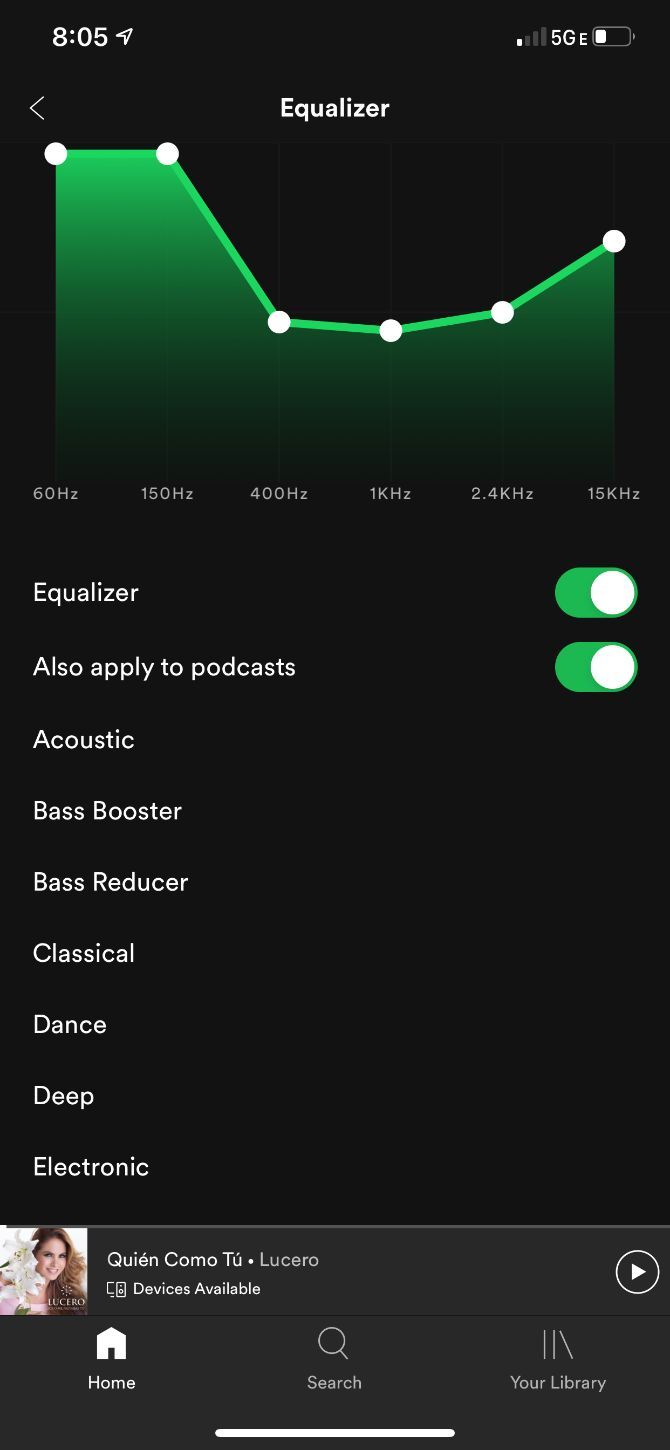Tap the 60Hz equalizer band handle
Image resolution: width=670 pixels, height=1450 pixels.
pyautogui.click(x=56, y=153)
